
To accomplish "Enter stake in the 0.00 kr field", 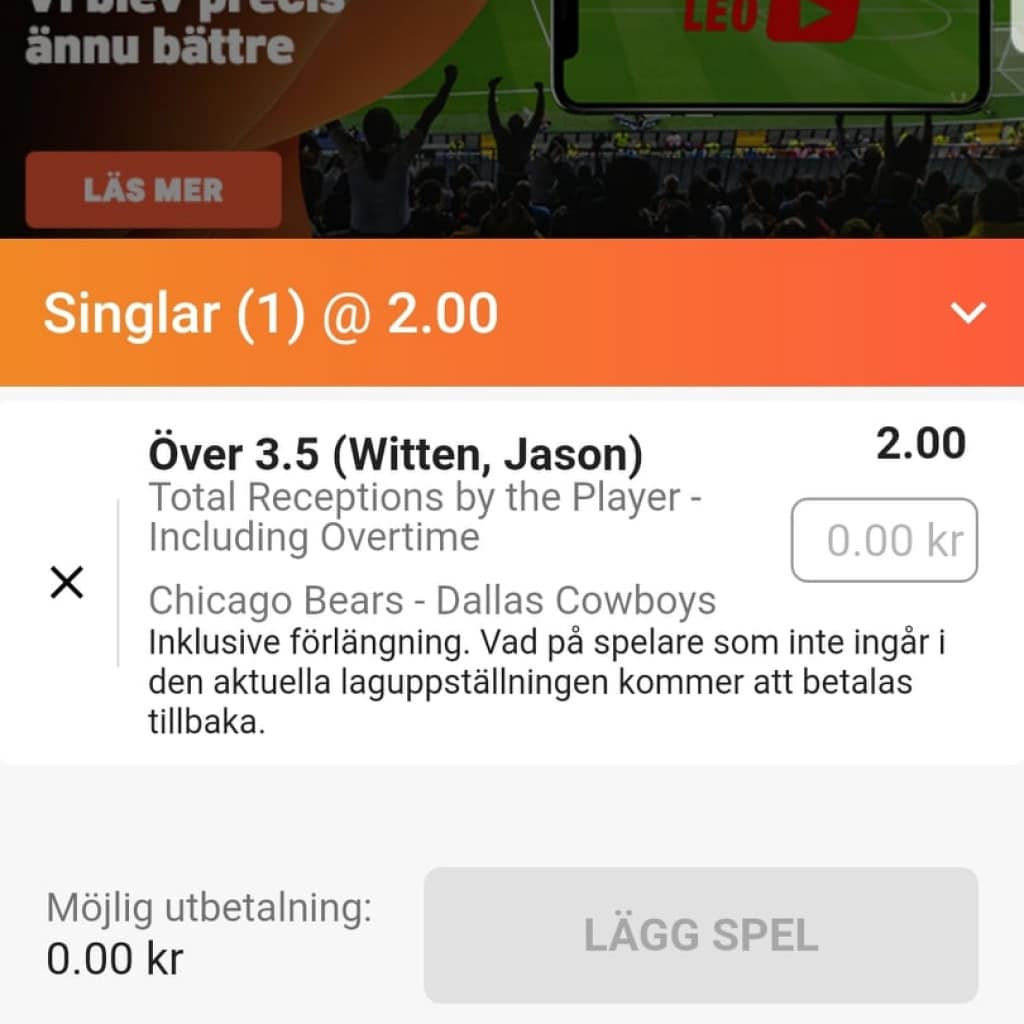I will pos(884,541).
